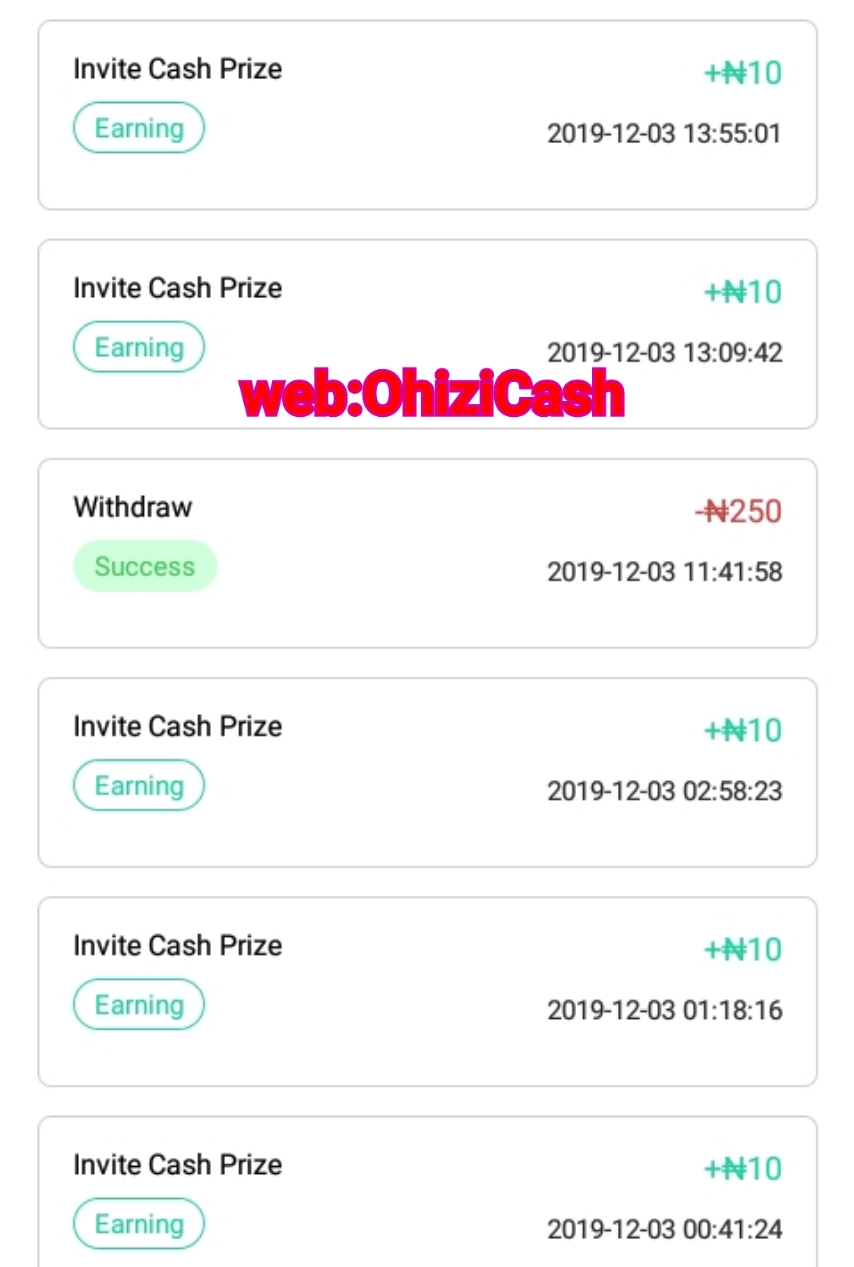Open the Invite Cash Prize entry from 13:55:01
Screen dimensions: 854x1267
click(x=427, y=115)
